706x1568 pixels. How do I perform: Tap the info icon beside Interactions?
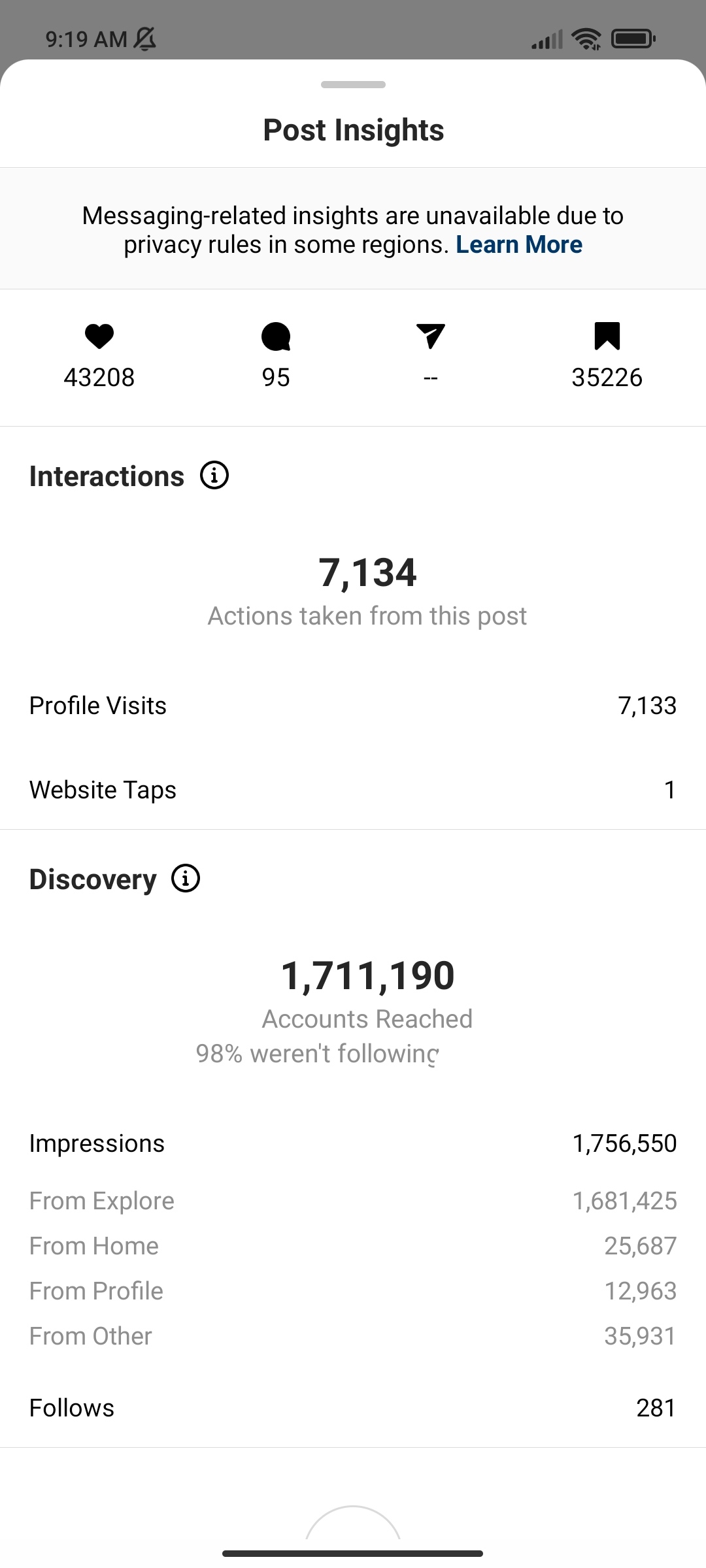[x=214, y=475]
